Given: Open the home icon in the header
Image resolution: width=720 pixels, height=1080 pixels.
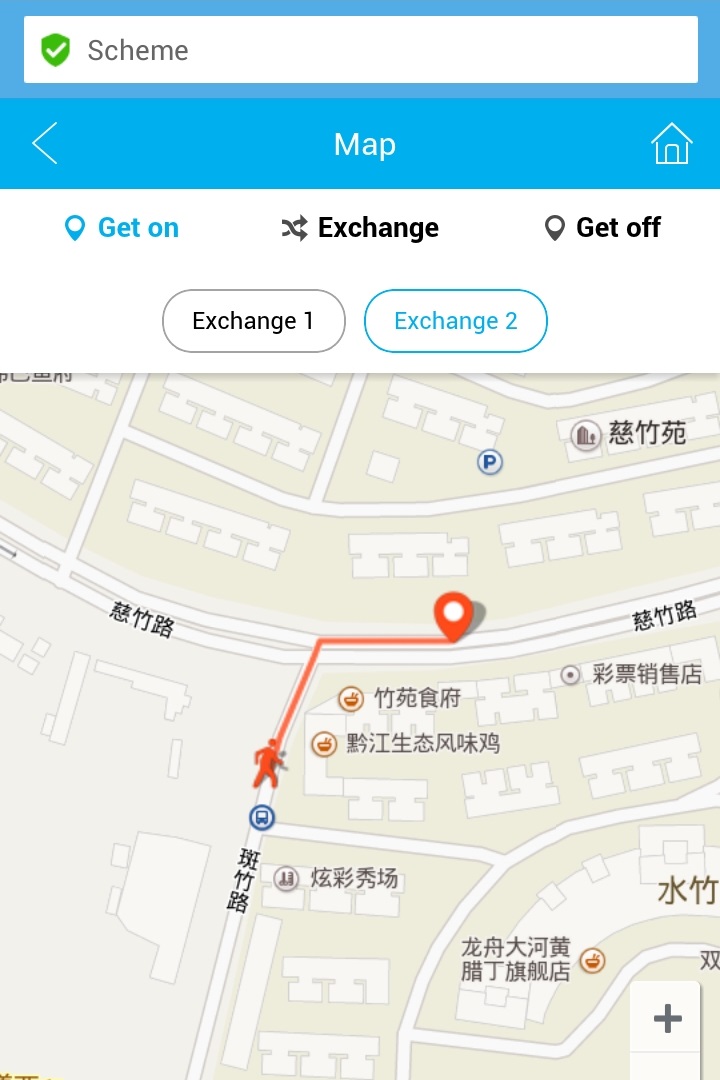Looking at the screenshot, I should (671, 143).
